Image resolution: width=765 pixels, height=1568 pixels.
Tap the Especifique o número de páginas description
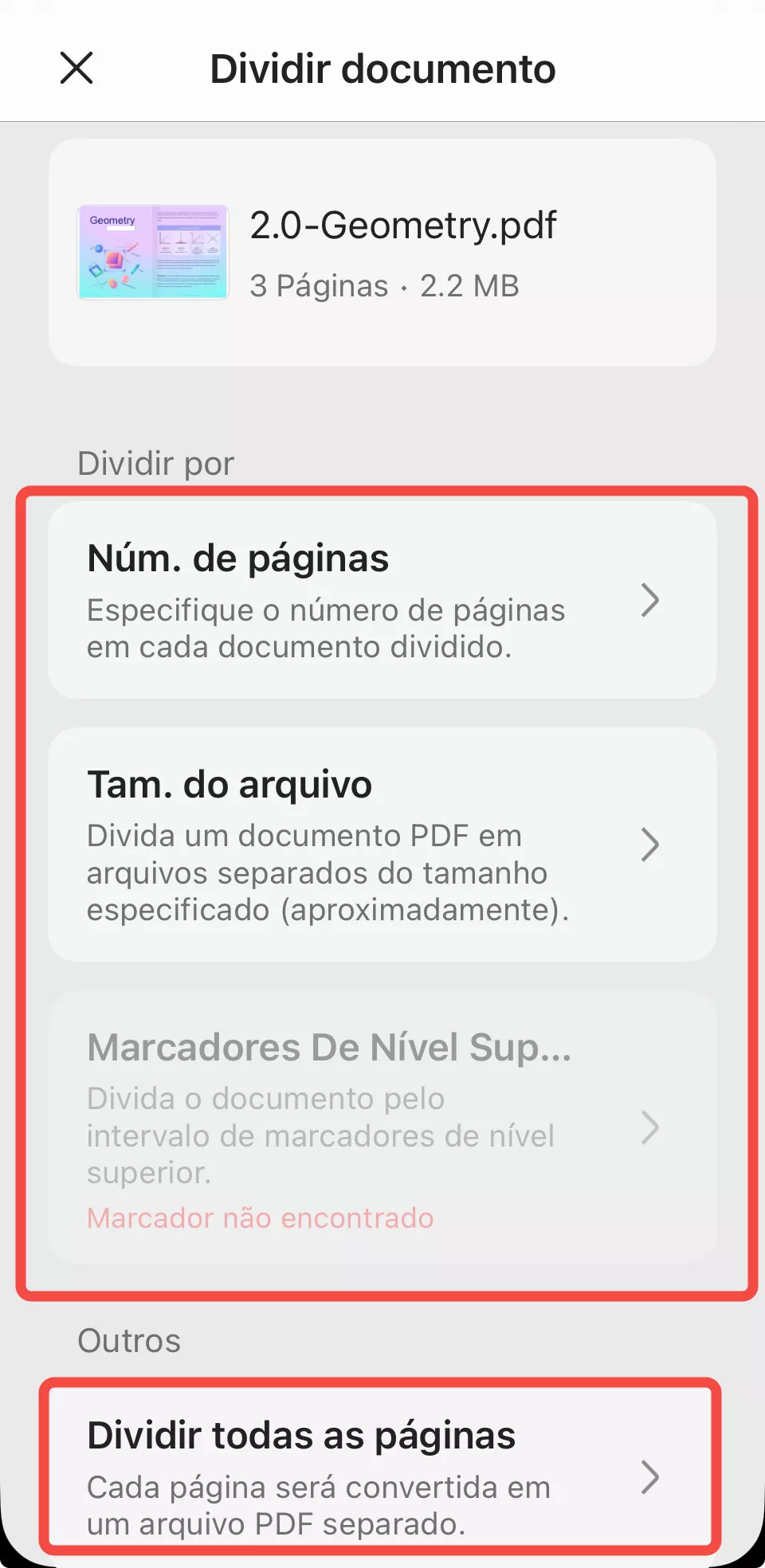325,628
